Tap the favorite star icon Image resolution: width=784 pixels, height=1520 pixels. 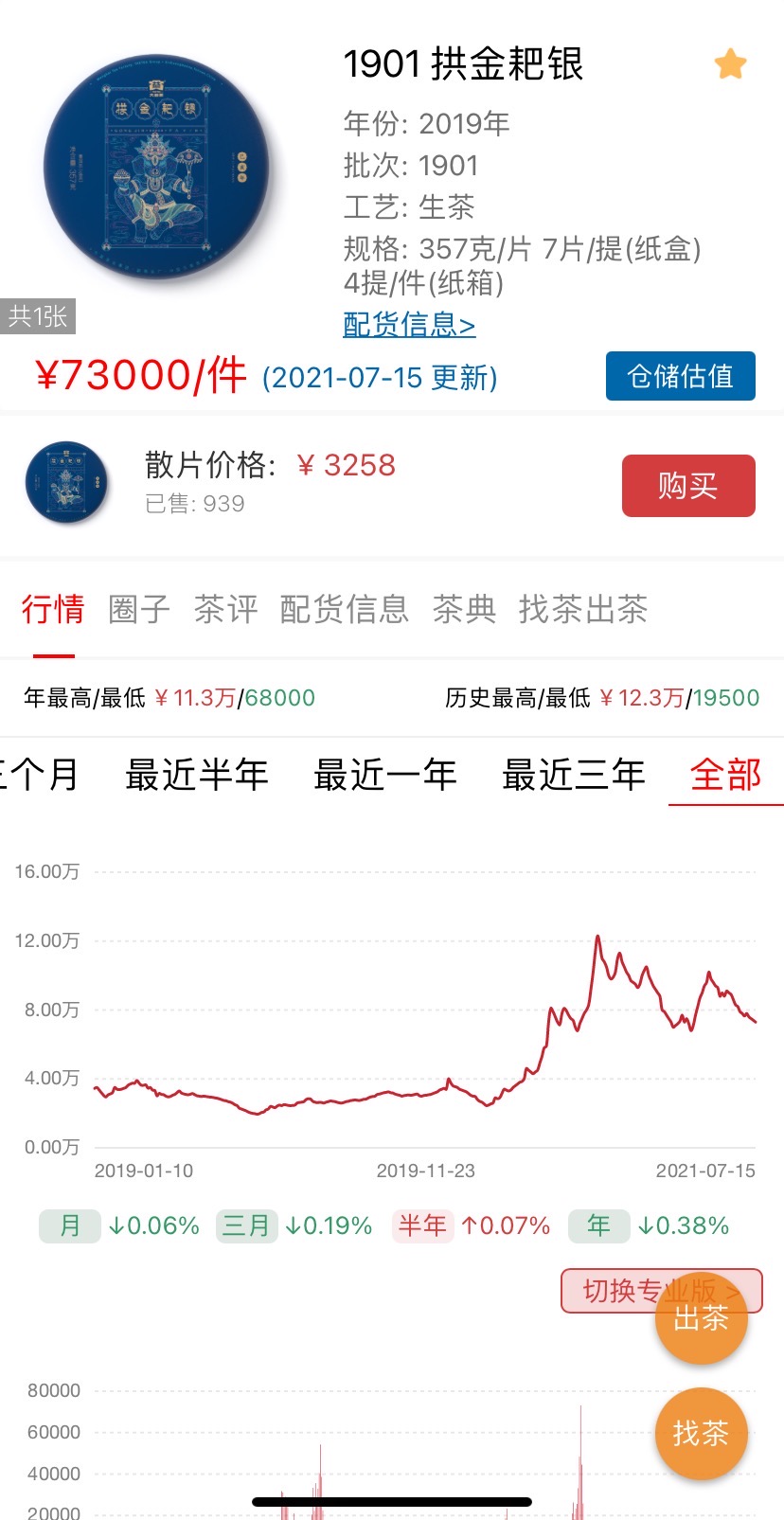click(730, 64)
